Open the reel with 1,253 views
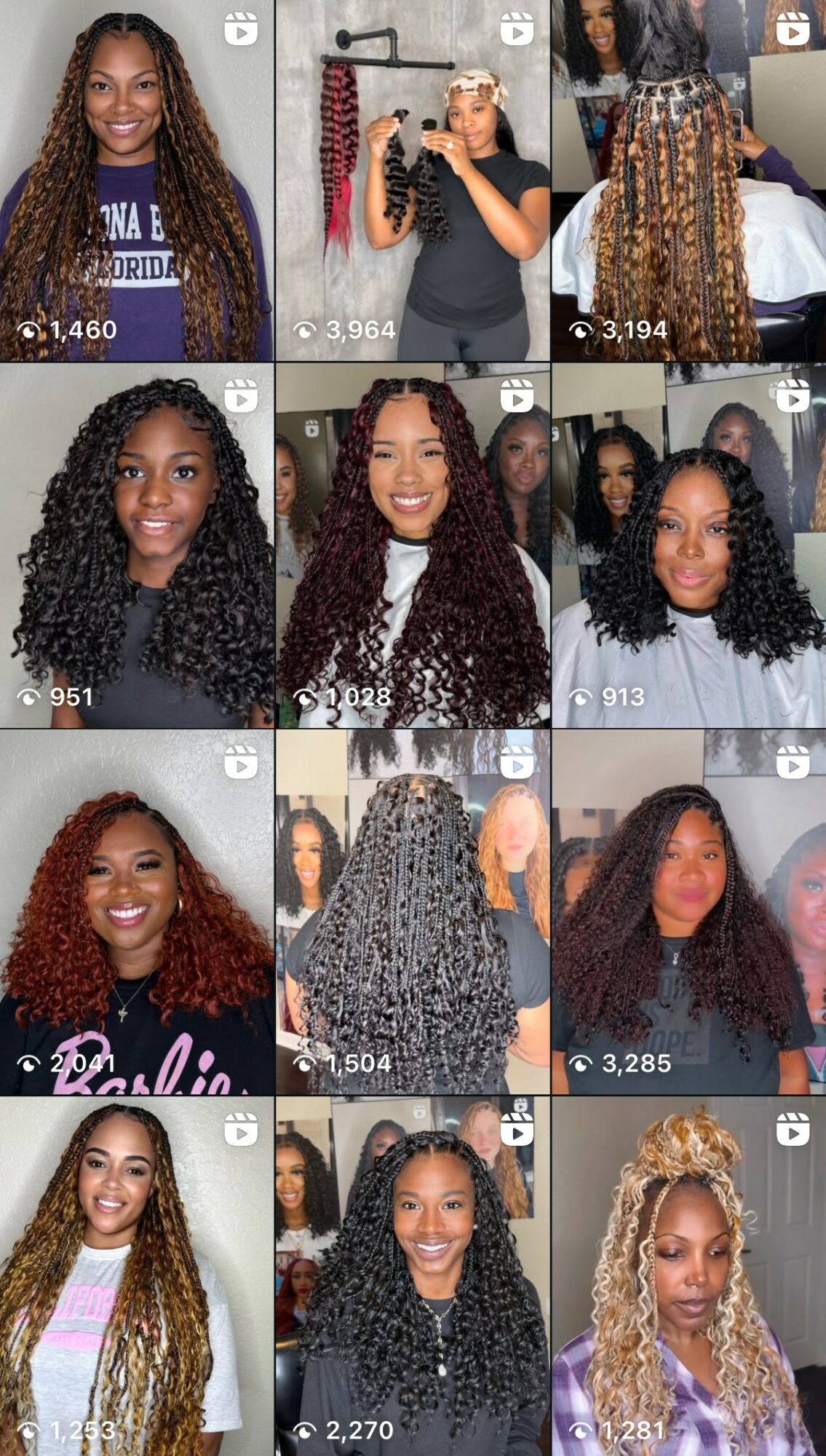Screen dimensions: 826x1456 (137, 1277)
